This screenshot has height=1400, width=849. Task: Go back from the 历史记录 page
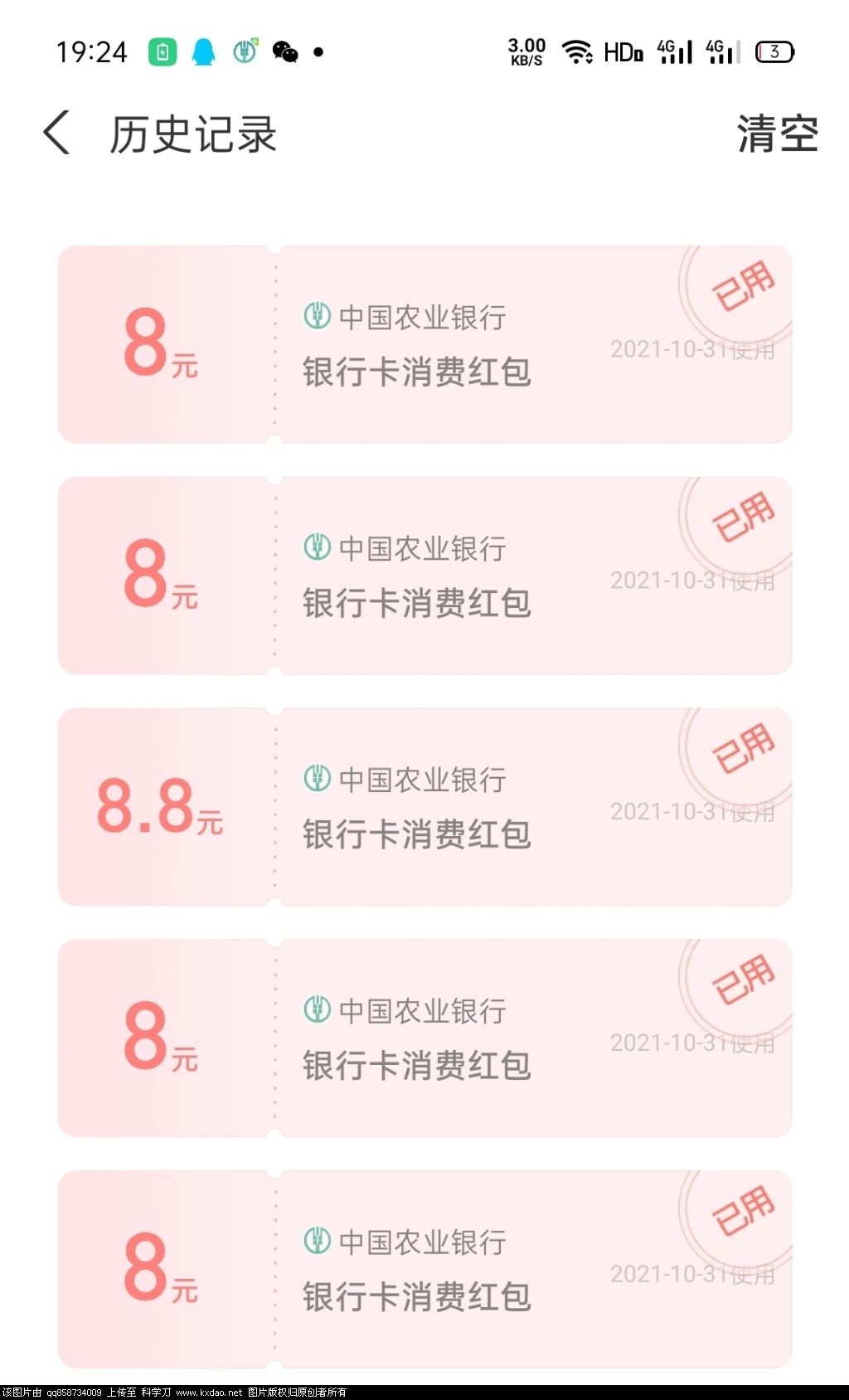56,133
